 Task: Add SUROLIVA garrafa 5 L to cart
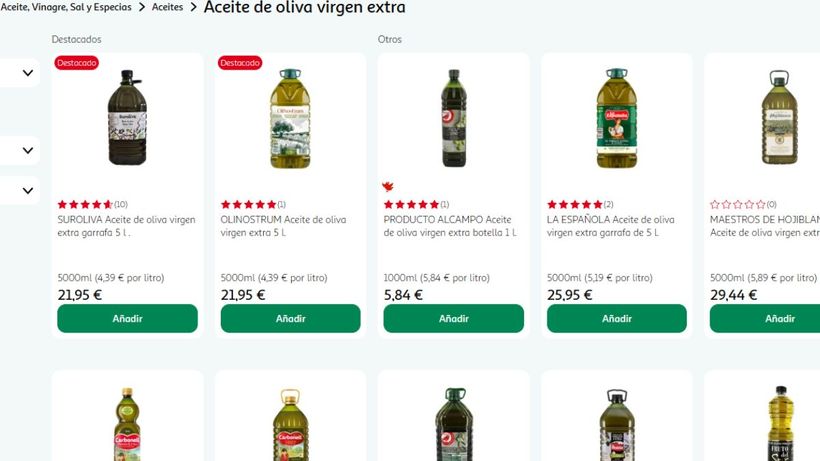point(127,318)
